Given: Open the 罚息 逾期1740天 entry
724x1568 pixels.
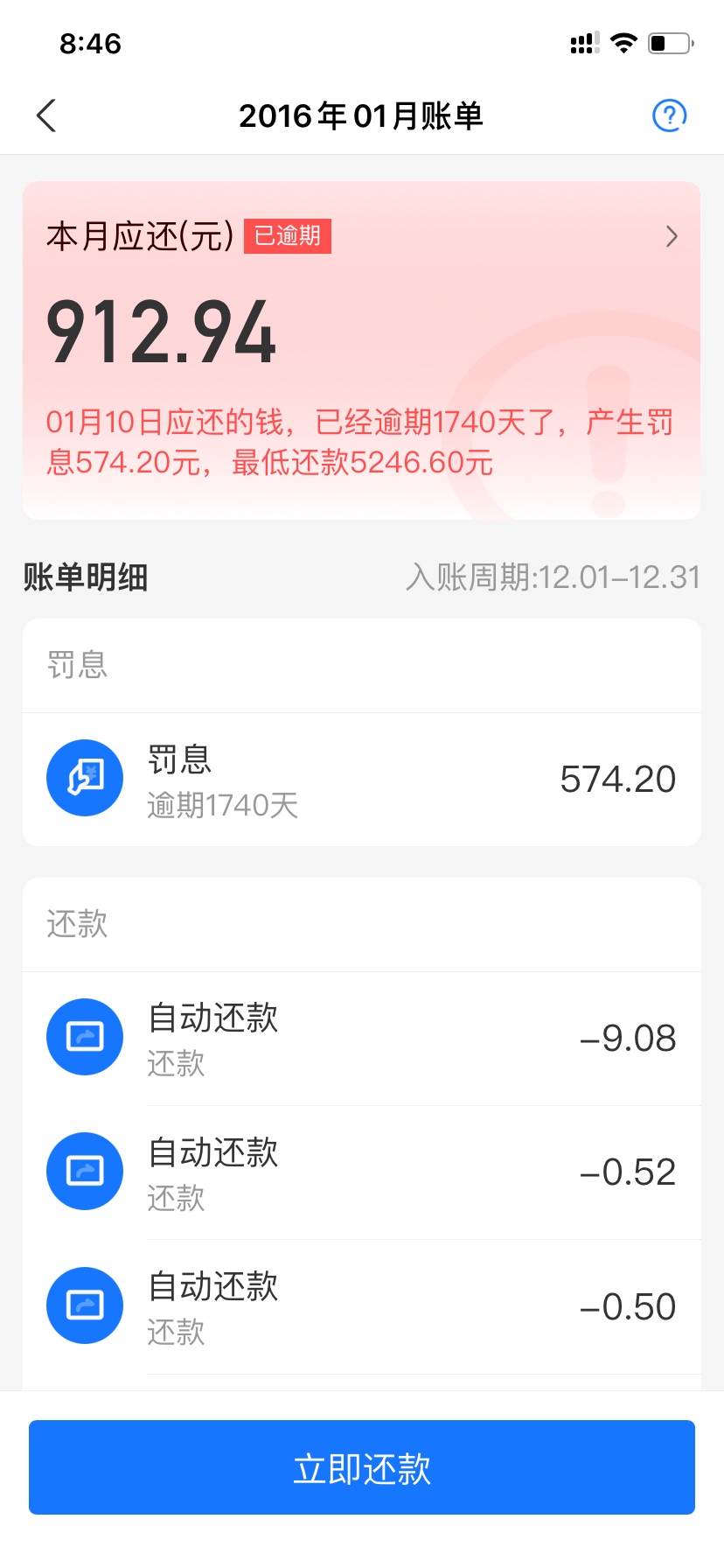Looking at the screenshot, I should pos(362,779).
